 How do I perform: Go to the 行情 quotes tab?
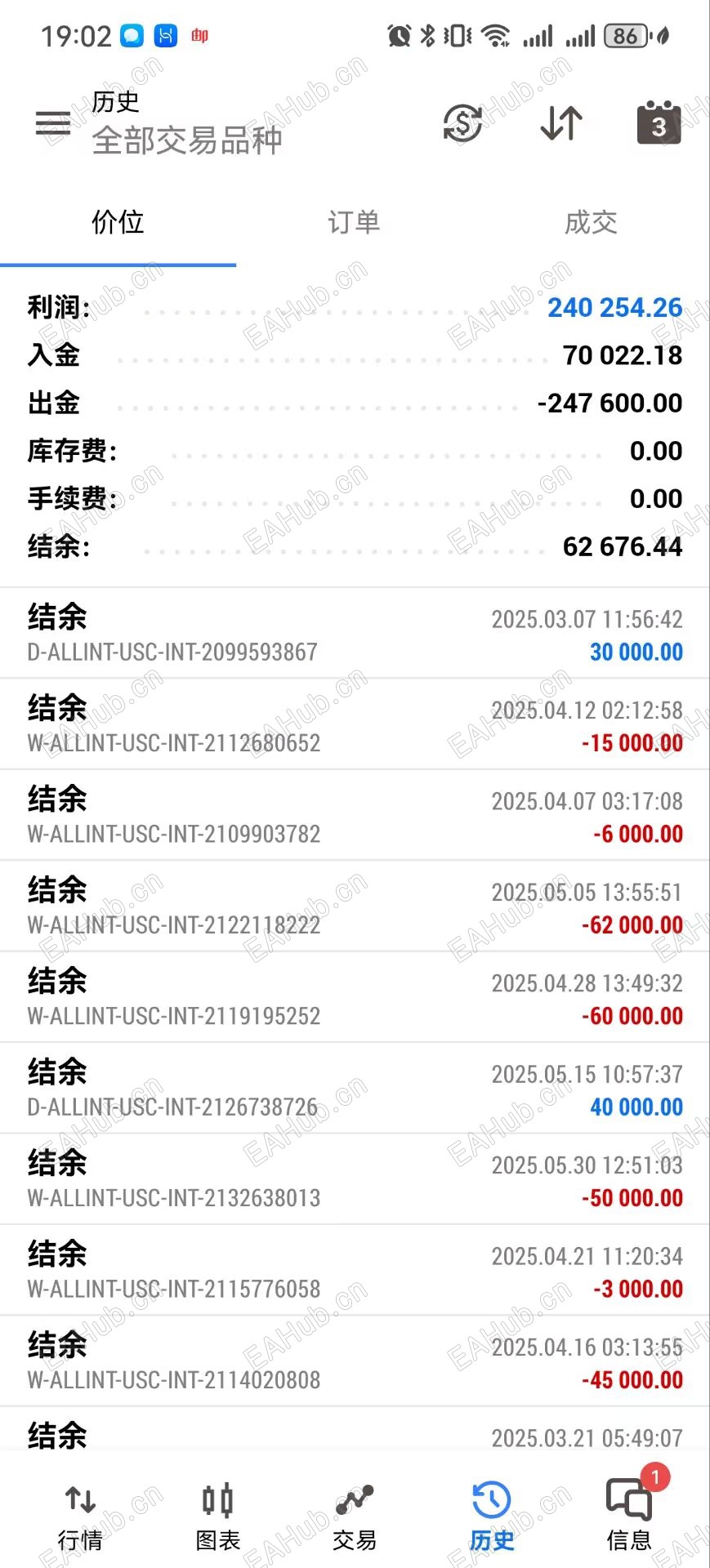click(80, 1517)
